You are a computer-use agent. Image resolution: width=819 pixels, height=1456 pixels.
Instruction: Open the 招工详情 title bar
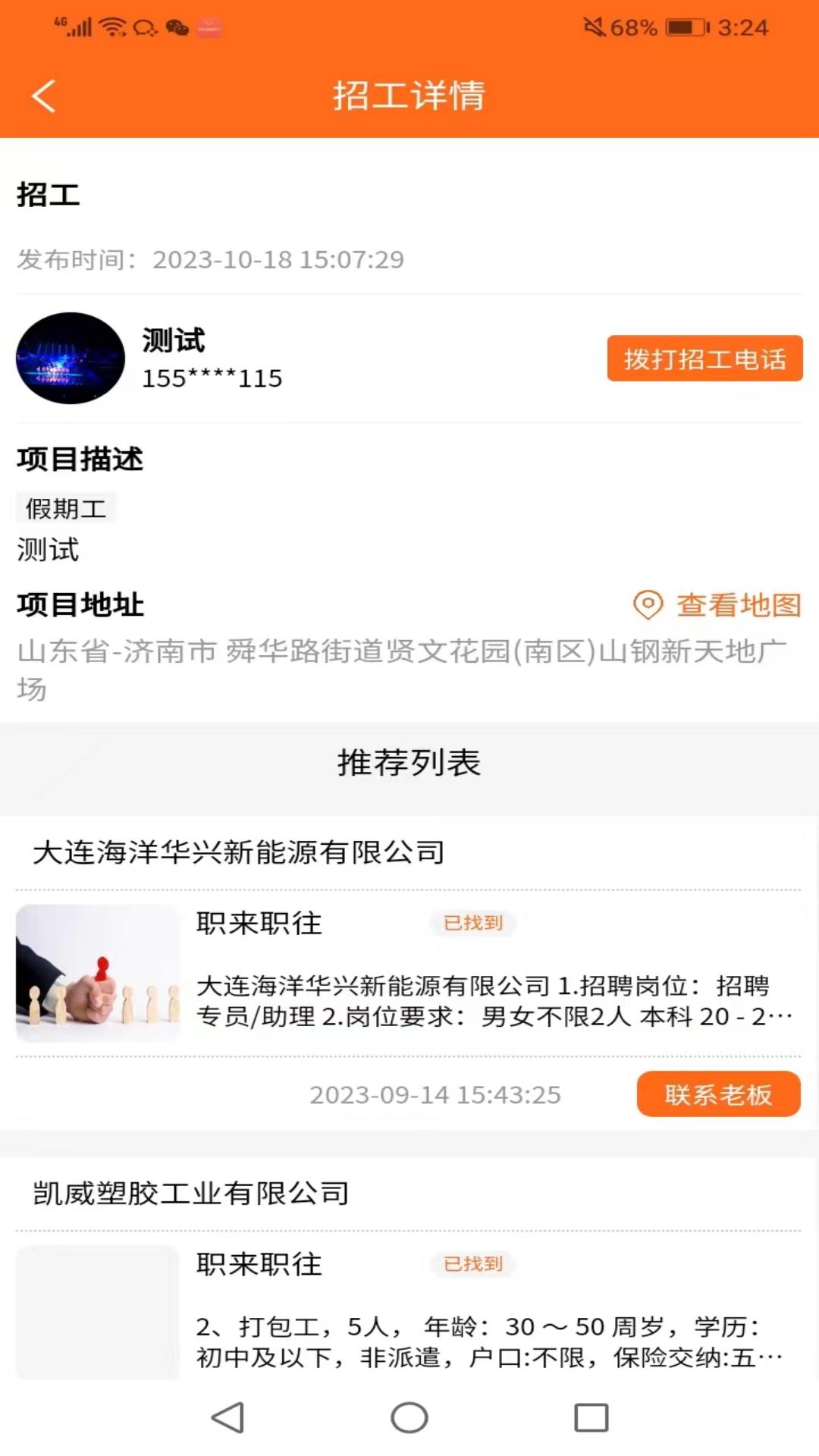tap(409, 96)
